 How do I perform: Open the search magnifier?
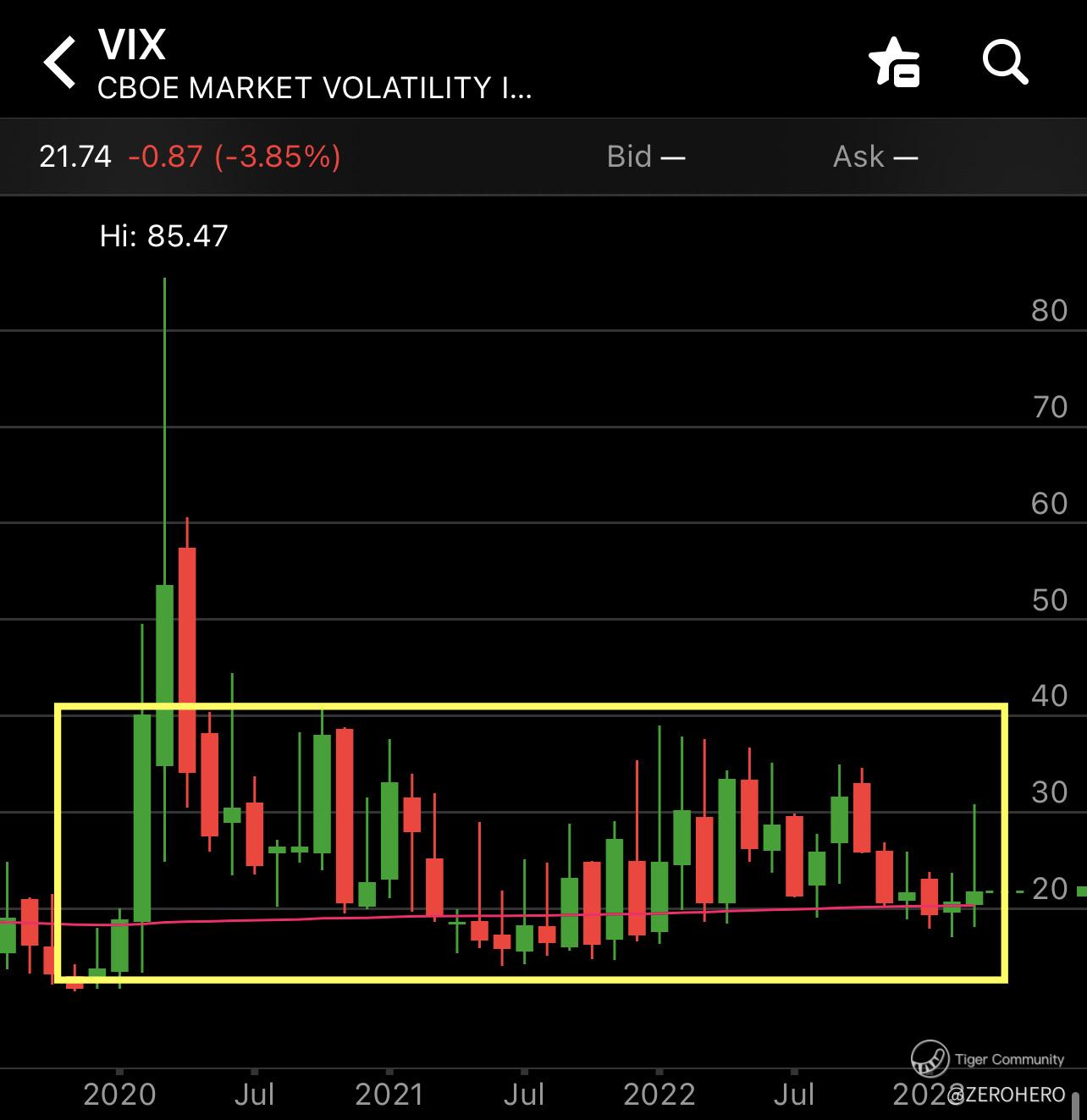point(1004,63)
